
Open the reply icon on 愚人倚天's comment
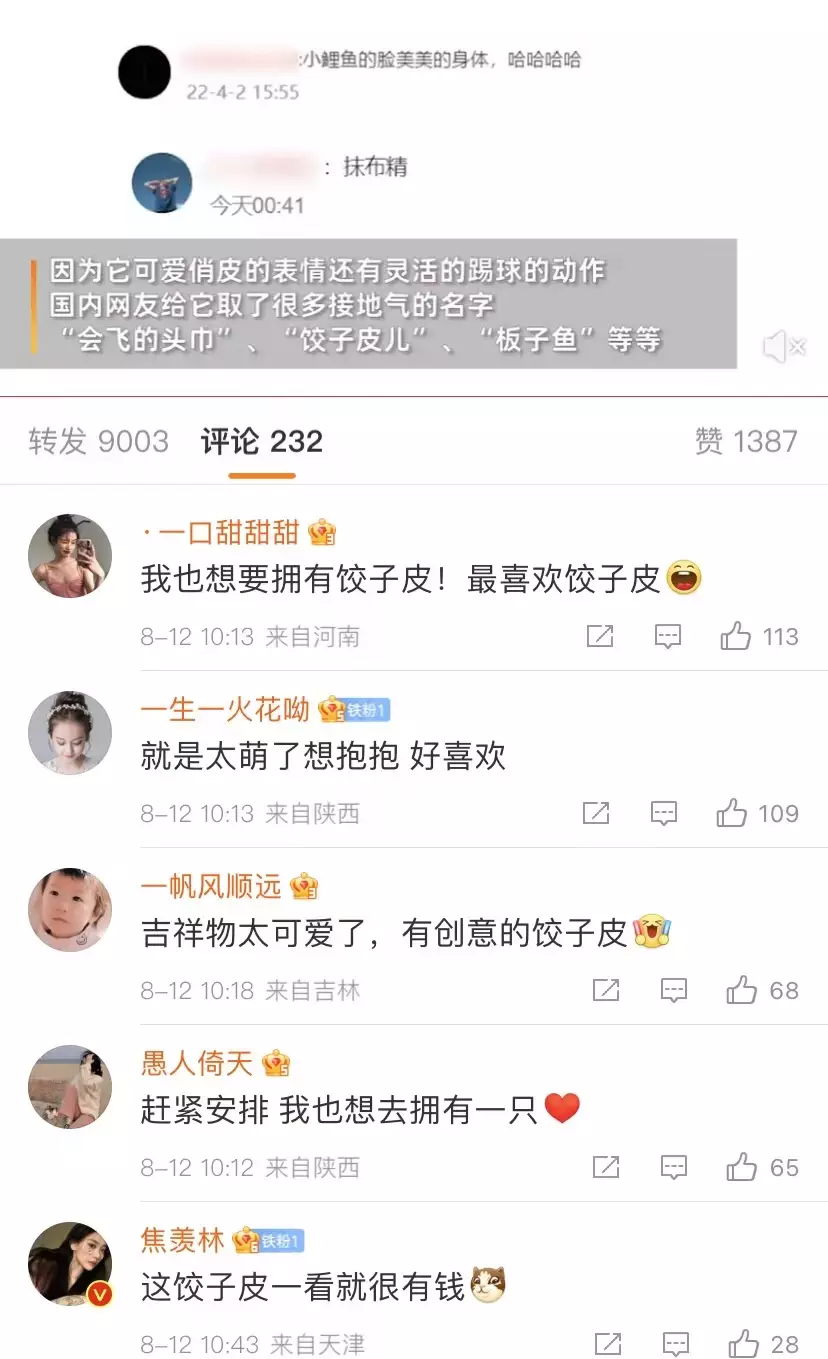pyautogui.click(x=675, y=1167)
